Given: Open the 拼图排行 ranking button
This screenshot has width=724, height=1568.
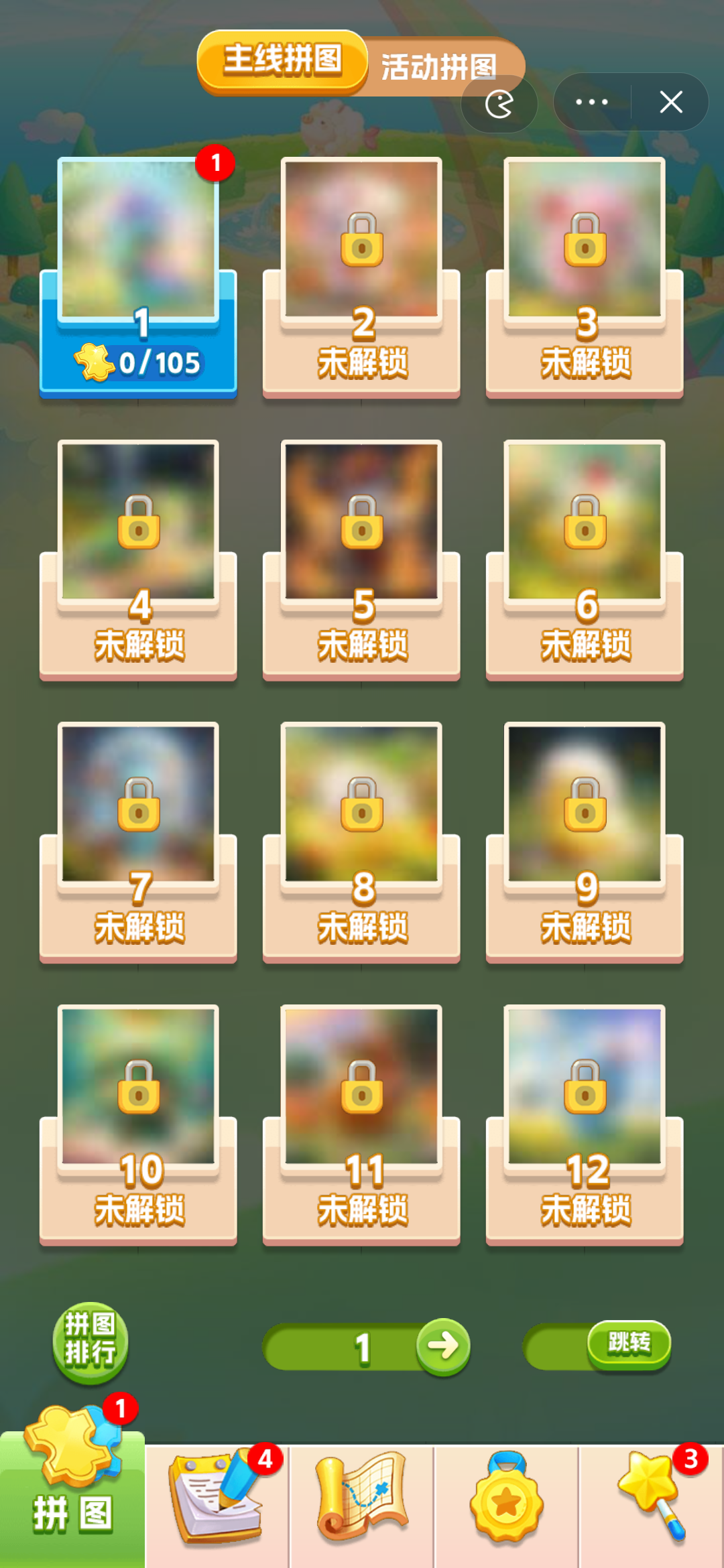Looking at the screenshot, I should click(x=90, y=1342).
